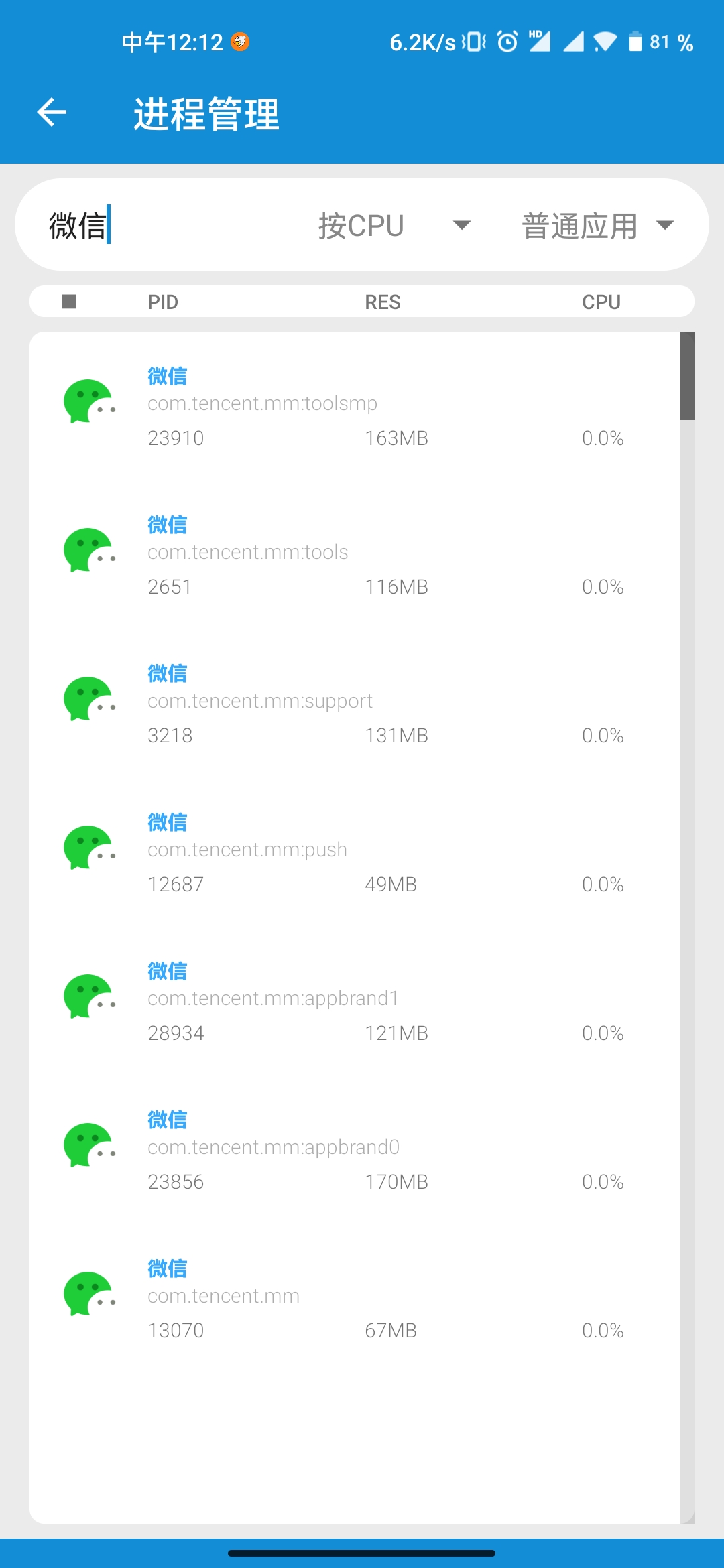Screen dimensions: 724x1568
Task: Toggle the select-all checkbox in the header row
Action: coord(69,302)
